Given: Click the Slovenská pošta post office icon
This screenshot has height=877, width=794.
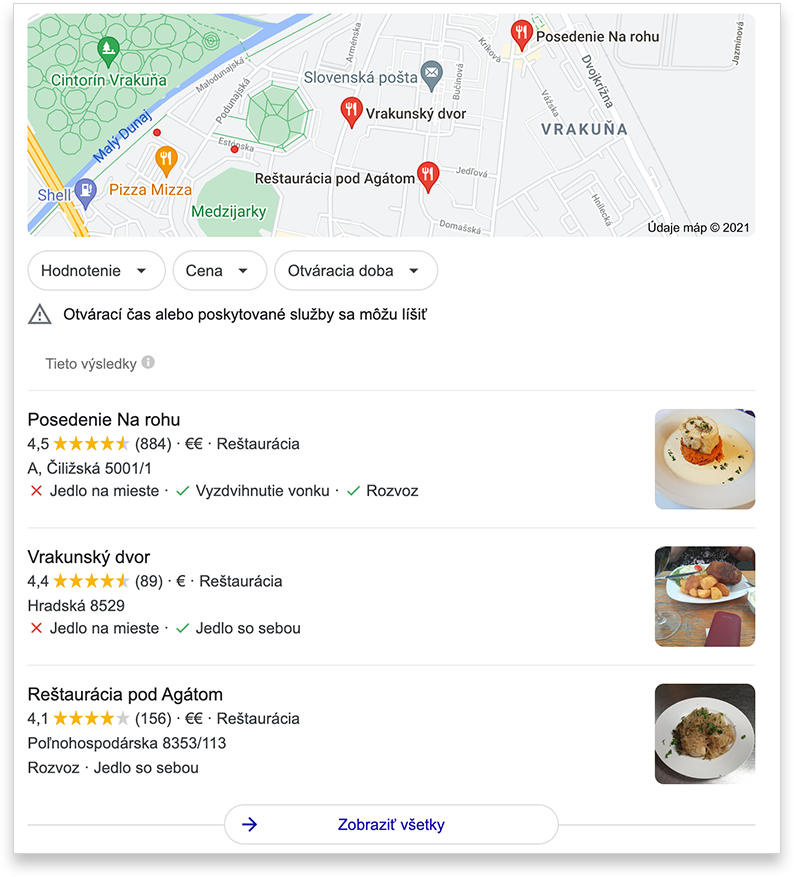Looking at the screenshot, I should pyautogui.click(x=430, y=73).
